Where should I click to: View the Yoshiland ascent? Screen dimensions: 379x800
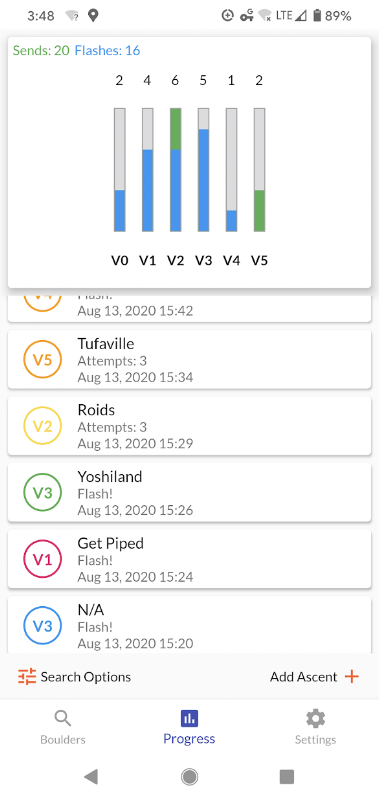pyautogui.click(x=189, y=492)
